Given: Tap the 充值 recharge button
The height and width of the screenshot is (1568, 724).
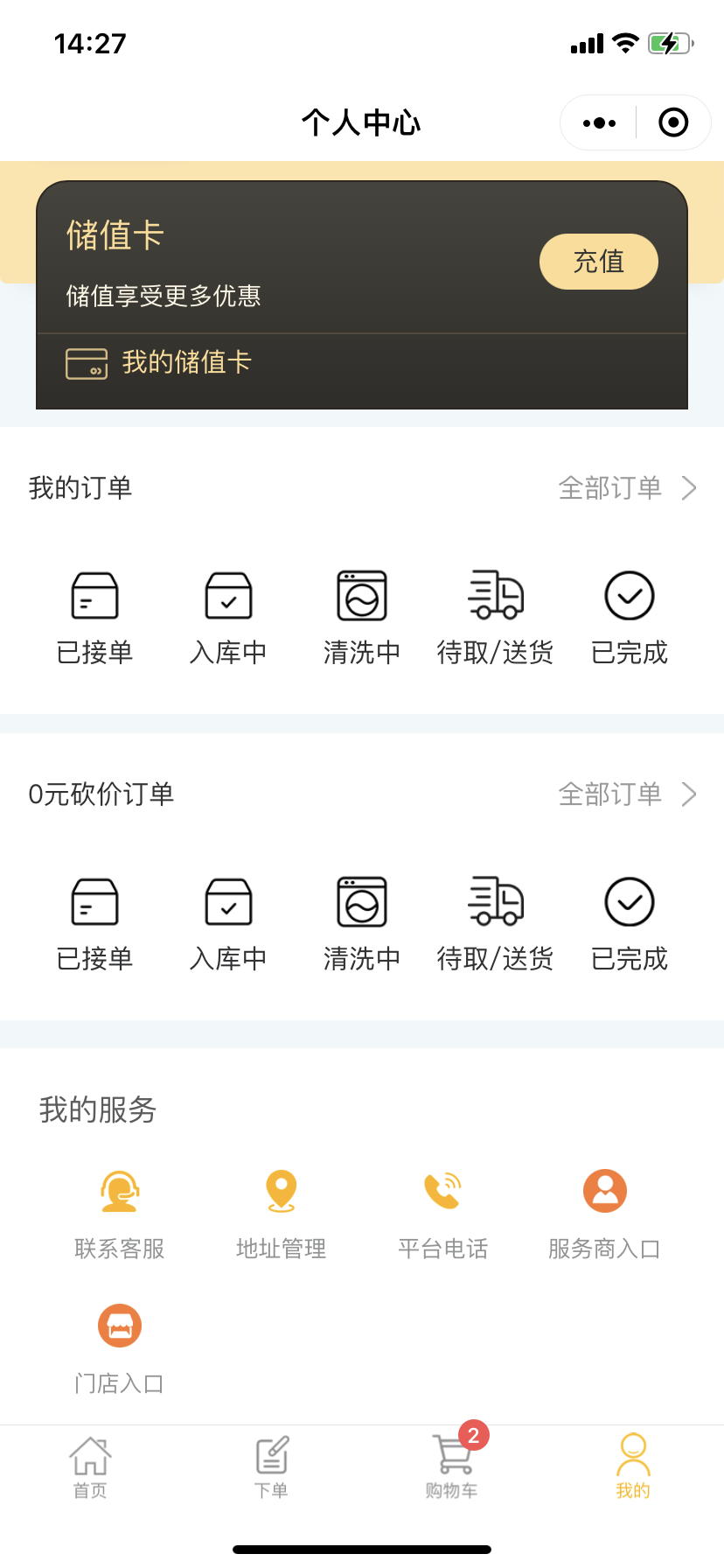Looking at the screenshot, I should point(599,262).
